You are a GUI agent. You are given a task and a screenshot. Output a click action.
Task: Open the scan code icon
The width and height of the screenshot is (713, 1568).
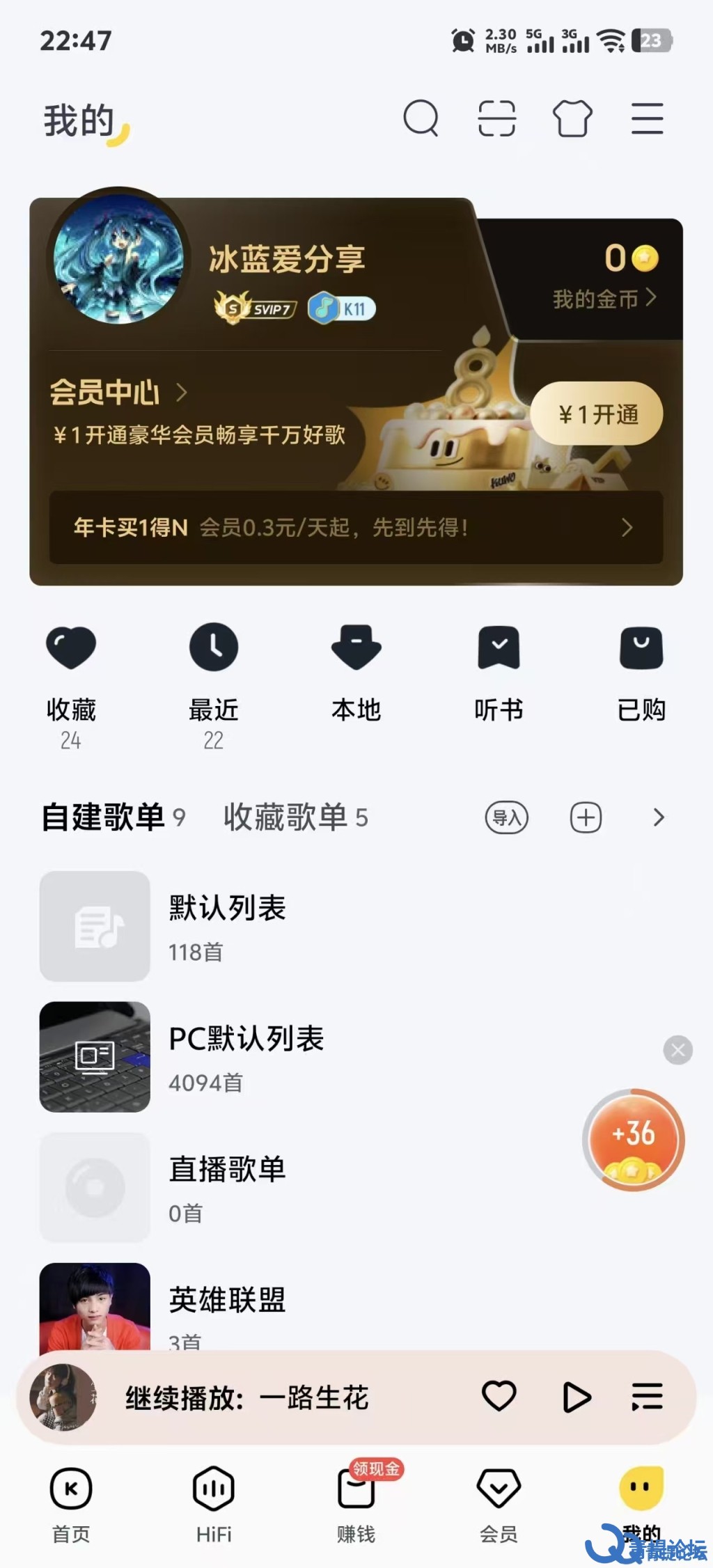[497, 118]
